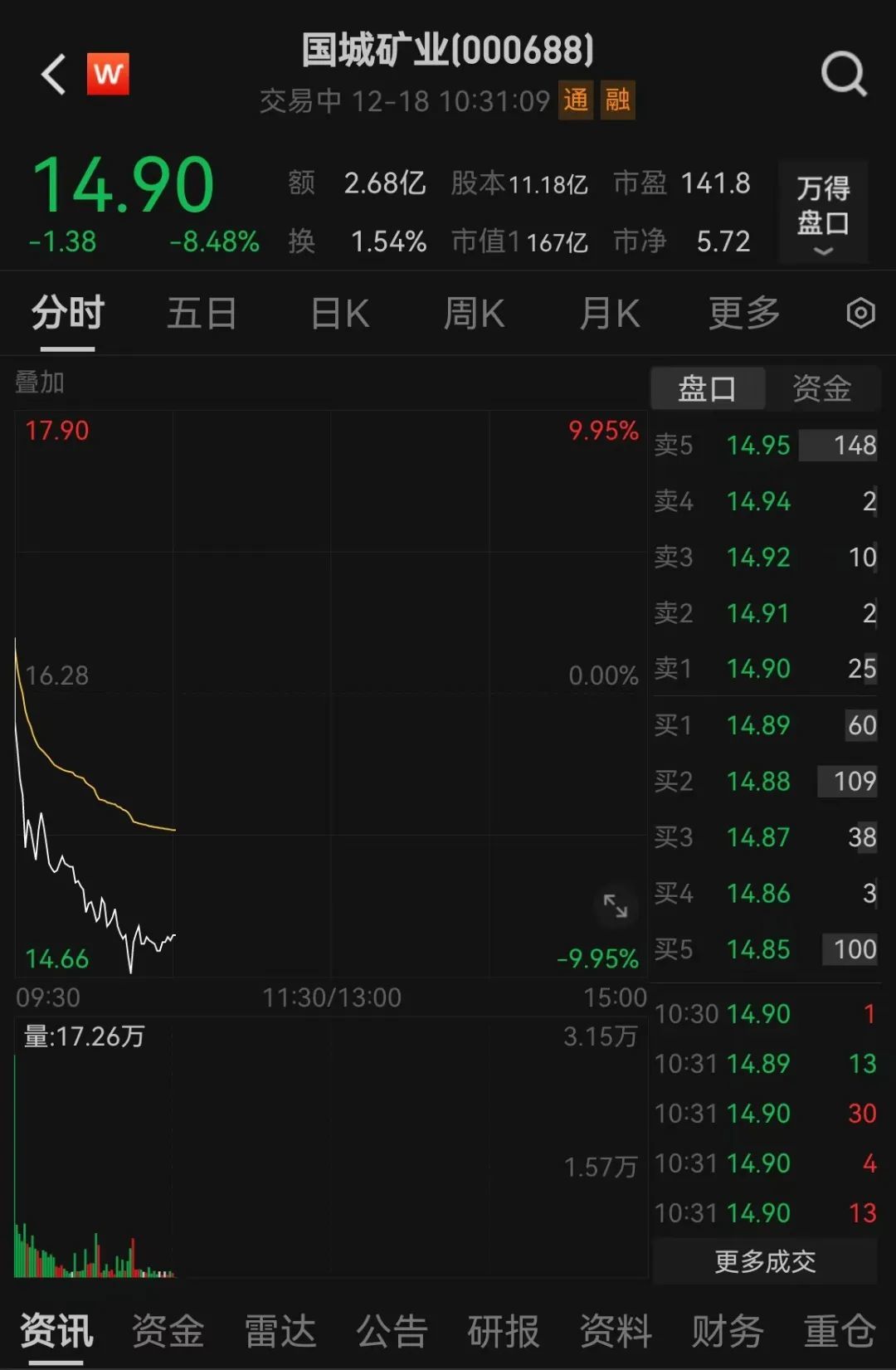Switch to the 周K chart tab
Viewport: 896px width, 1370px height.
coord(474,314)
